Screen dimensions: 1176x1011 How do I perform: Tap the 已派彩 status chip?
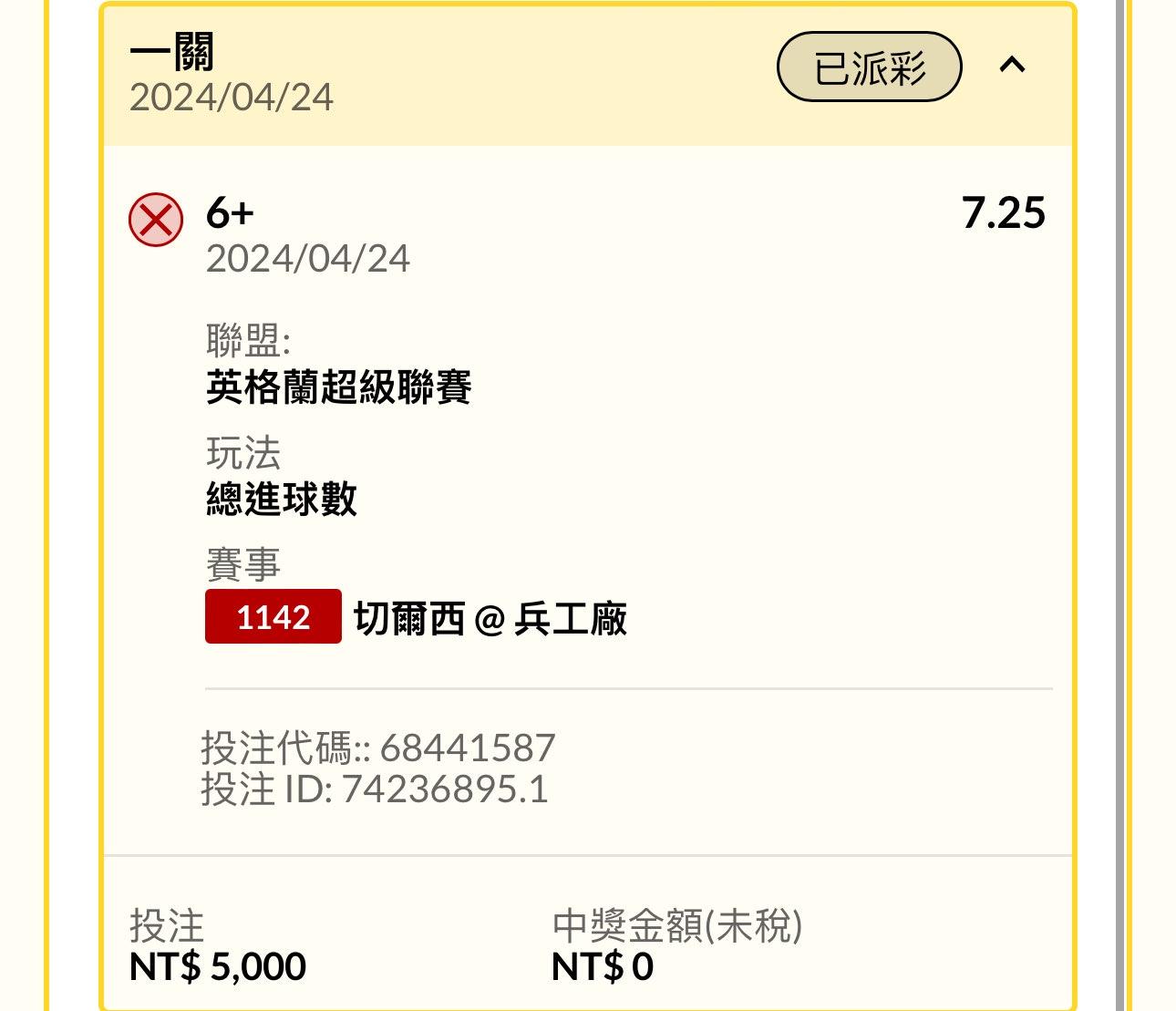[869, 67]
